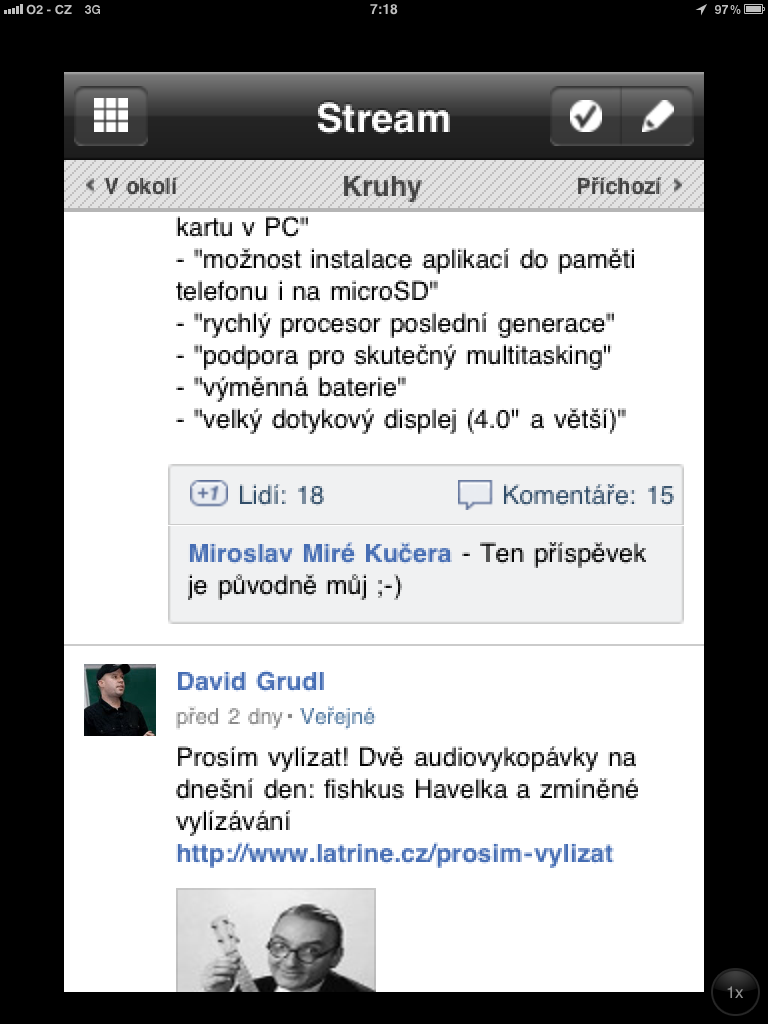Tap the check-in checkmark icon
The width and height of the screenshot is (768, 1024).
coord(586,117)
